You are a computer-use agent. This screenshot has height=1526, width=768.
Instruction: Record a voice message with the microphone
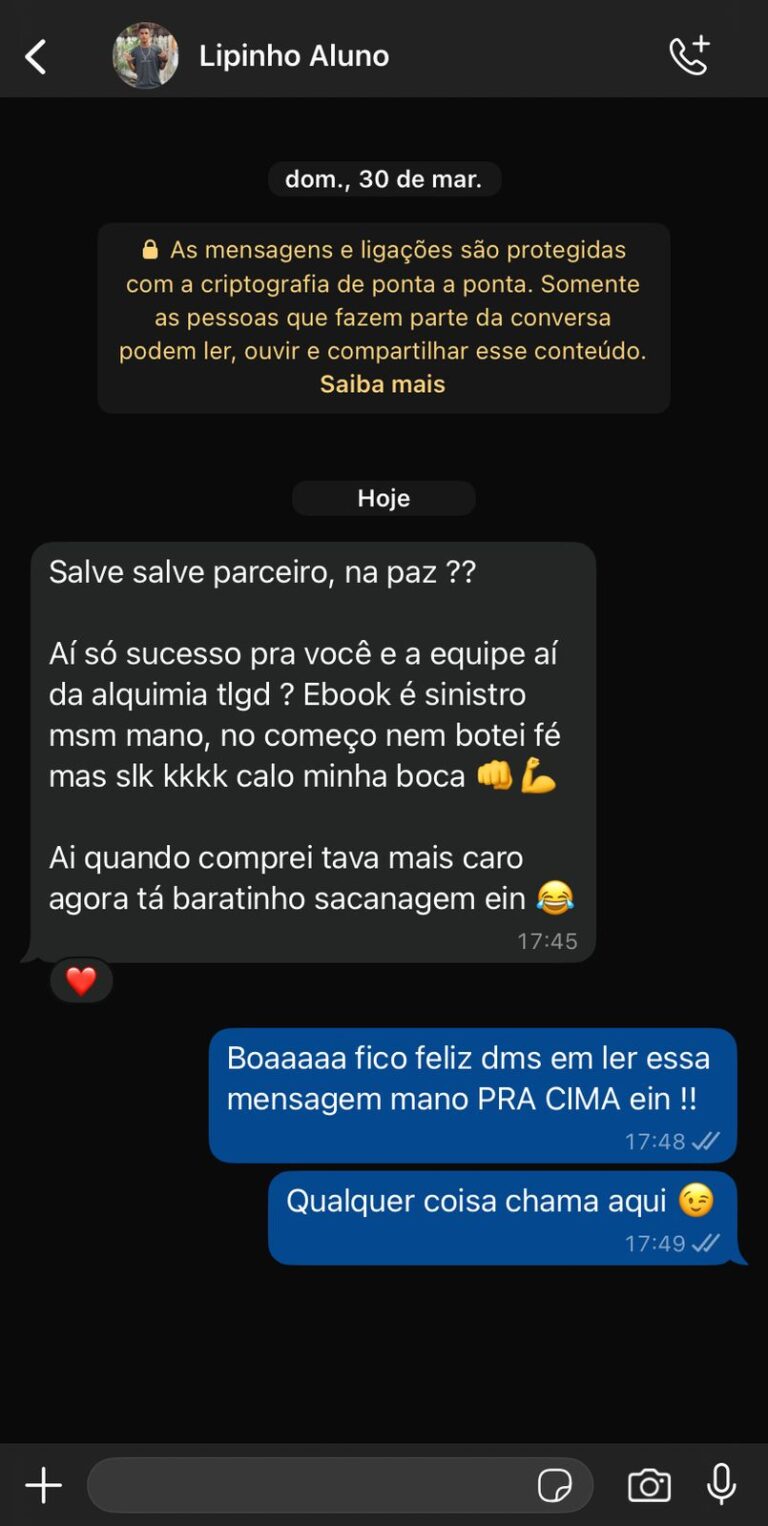pos(721,1485)
